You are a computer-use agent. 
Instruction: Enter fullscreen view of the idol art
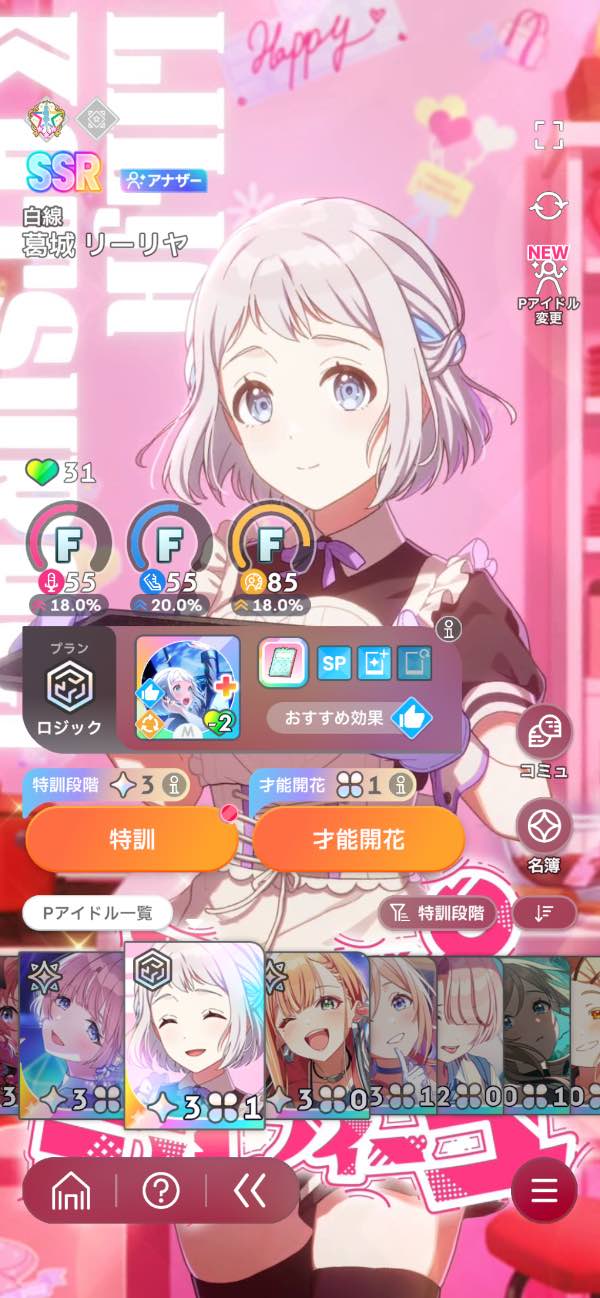pyautogui.click(x=548, y=135)
